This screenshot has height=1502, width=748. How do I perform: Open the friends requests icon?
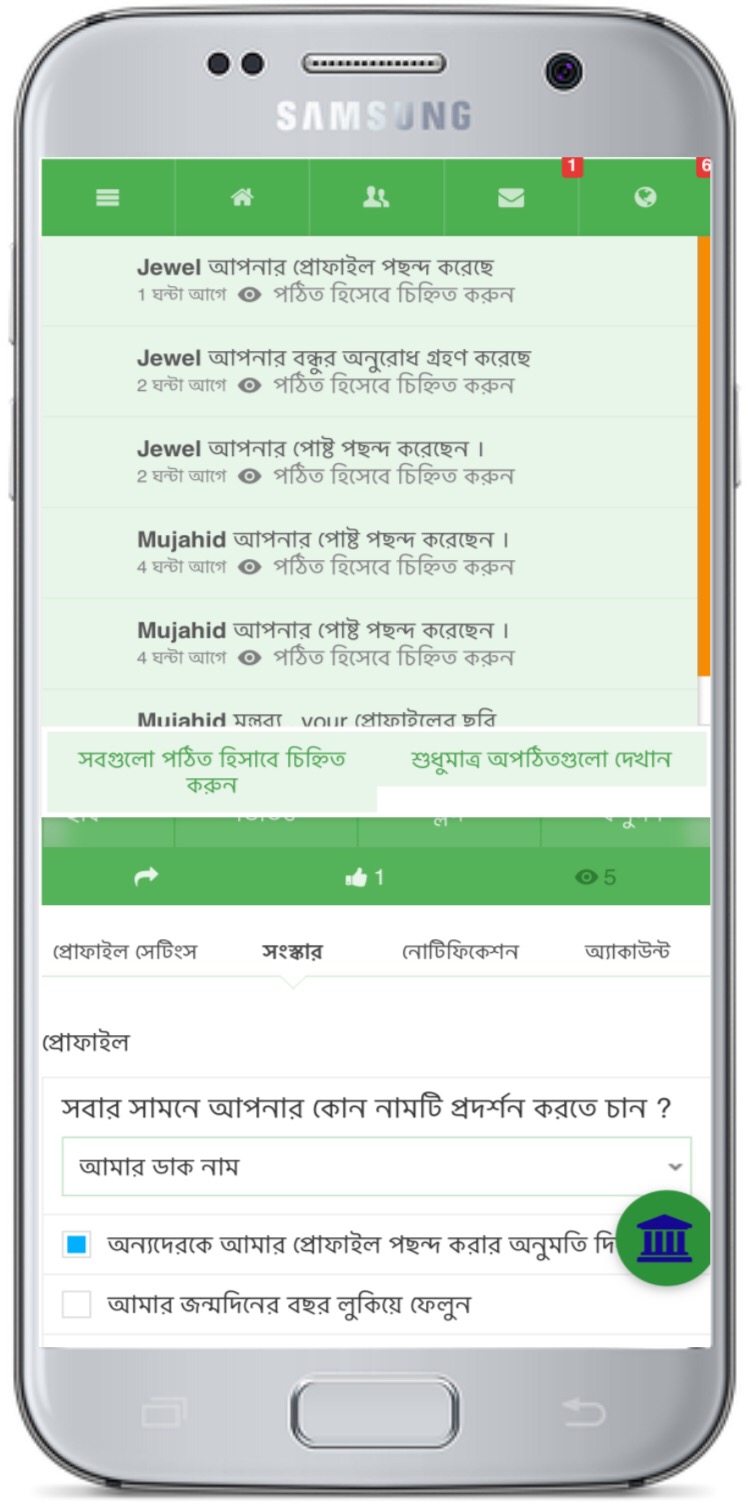coord(376,198)
